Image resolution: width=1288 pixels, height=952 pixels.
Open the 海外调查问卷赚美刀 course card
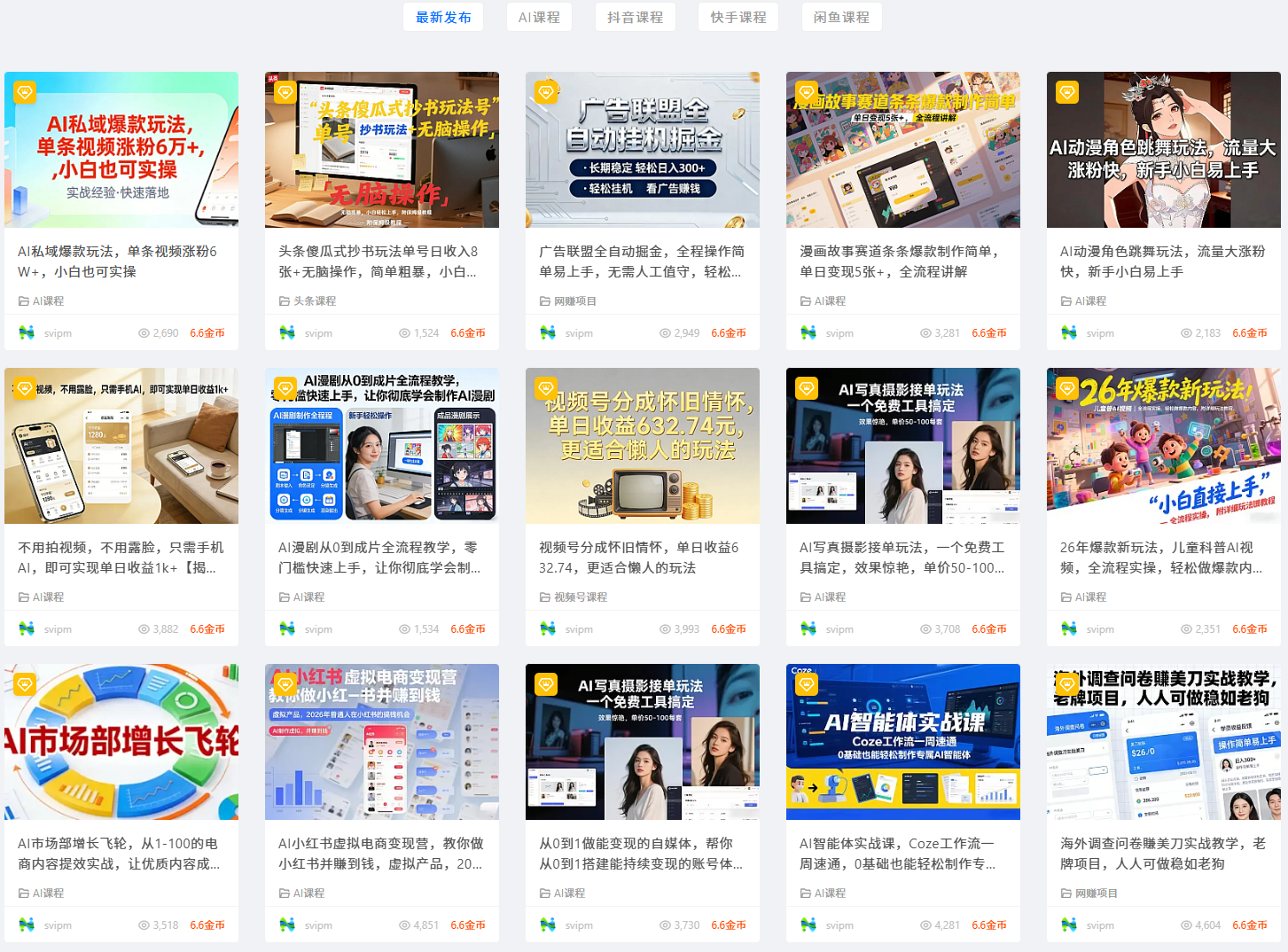coord(1163,742)
